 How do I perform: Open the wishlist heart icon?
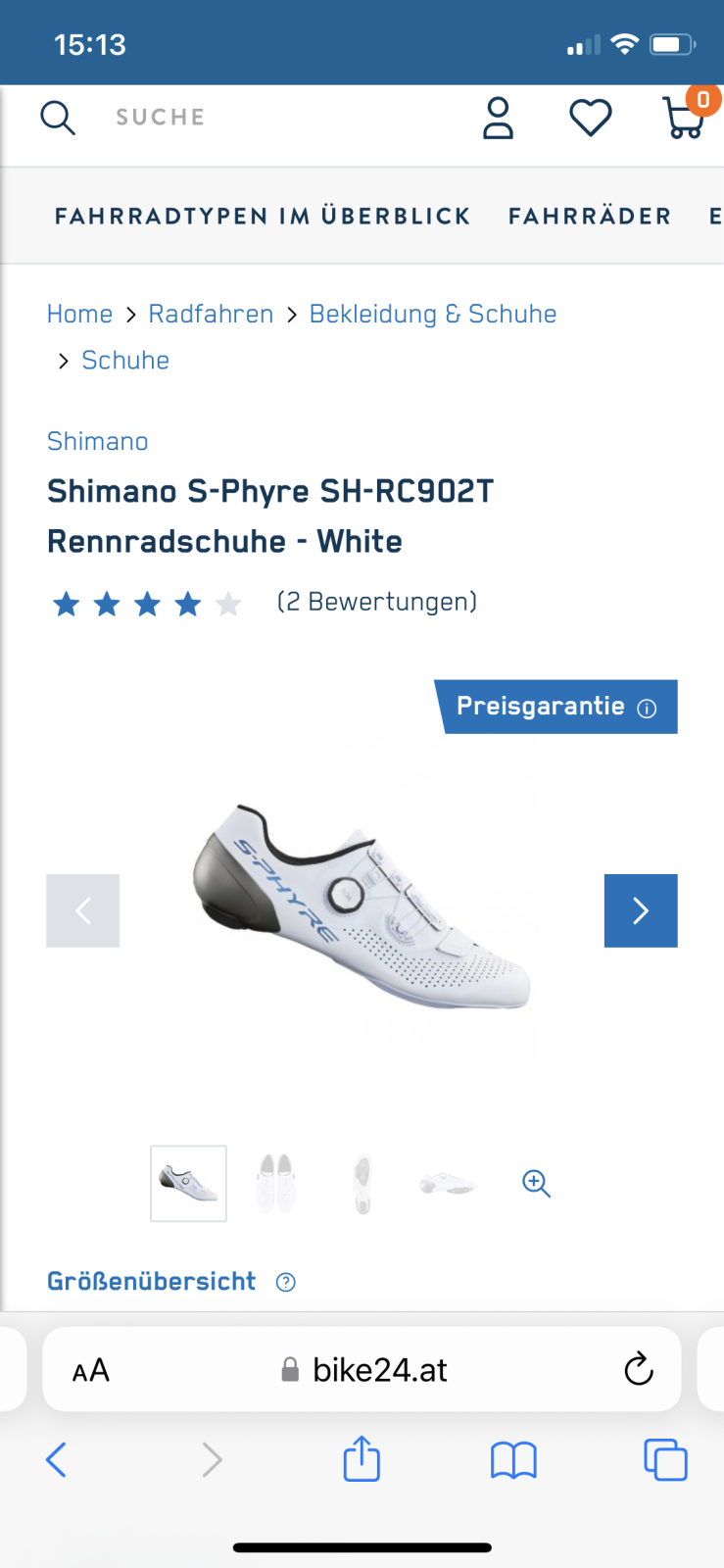[x=590, y=119]
